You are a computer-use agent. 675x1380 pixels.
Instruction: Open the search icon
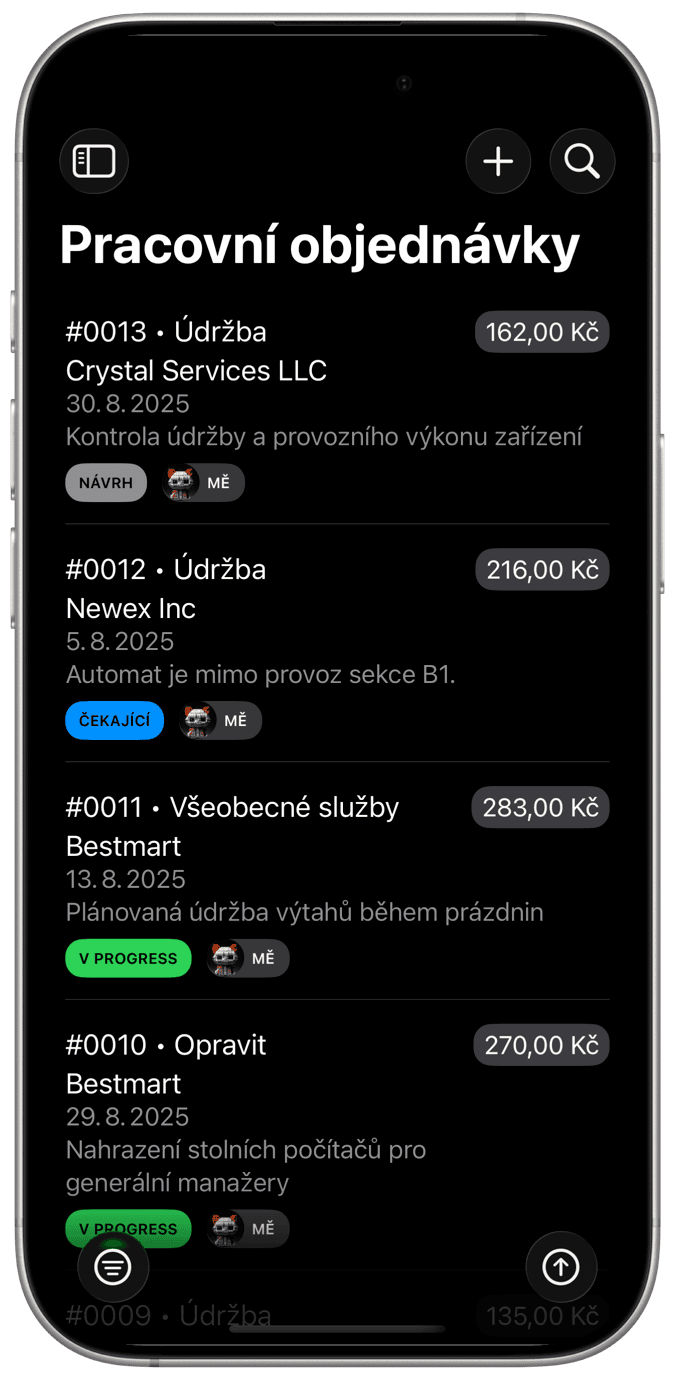coord(582,161)
